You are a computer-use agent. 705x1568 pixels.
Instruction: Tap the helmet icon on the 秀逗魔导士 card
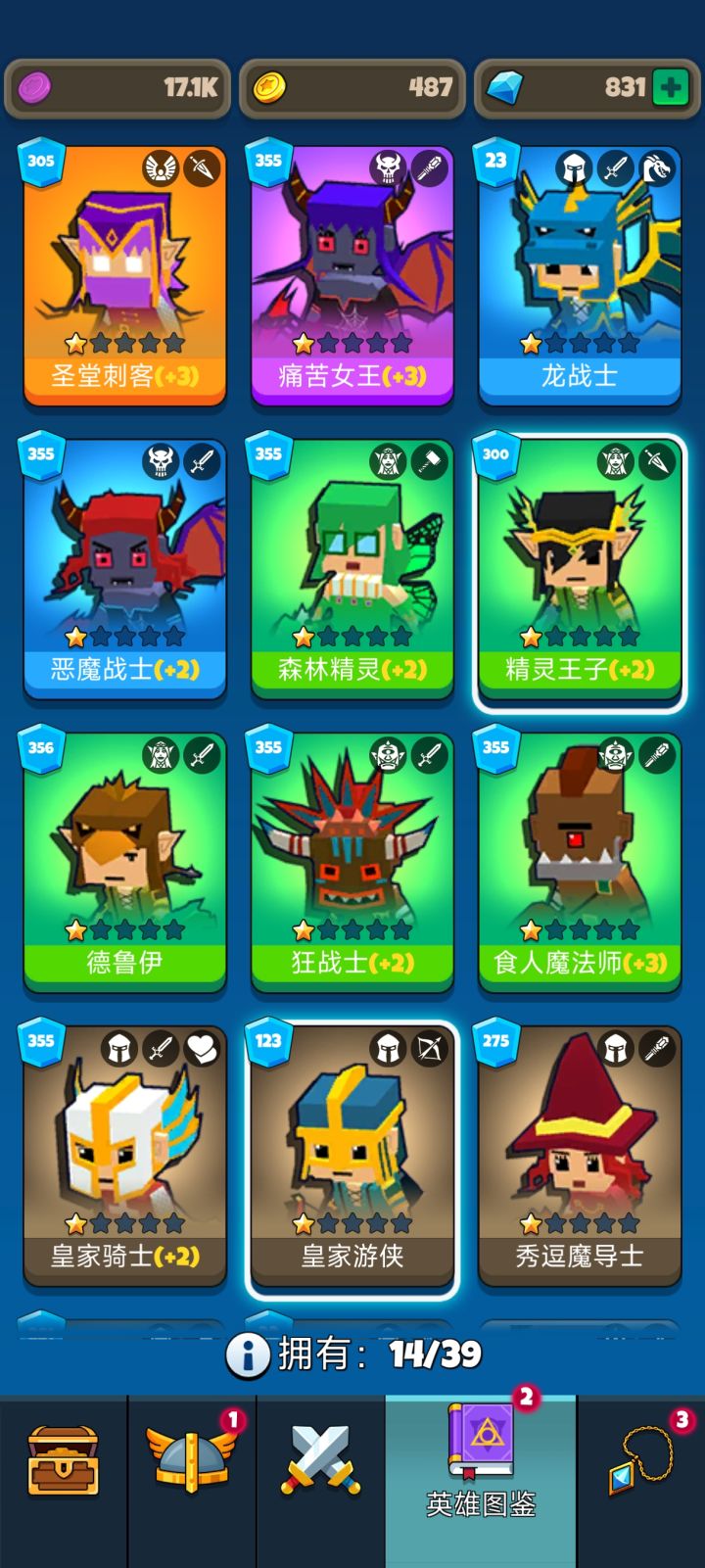615,1048
